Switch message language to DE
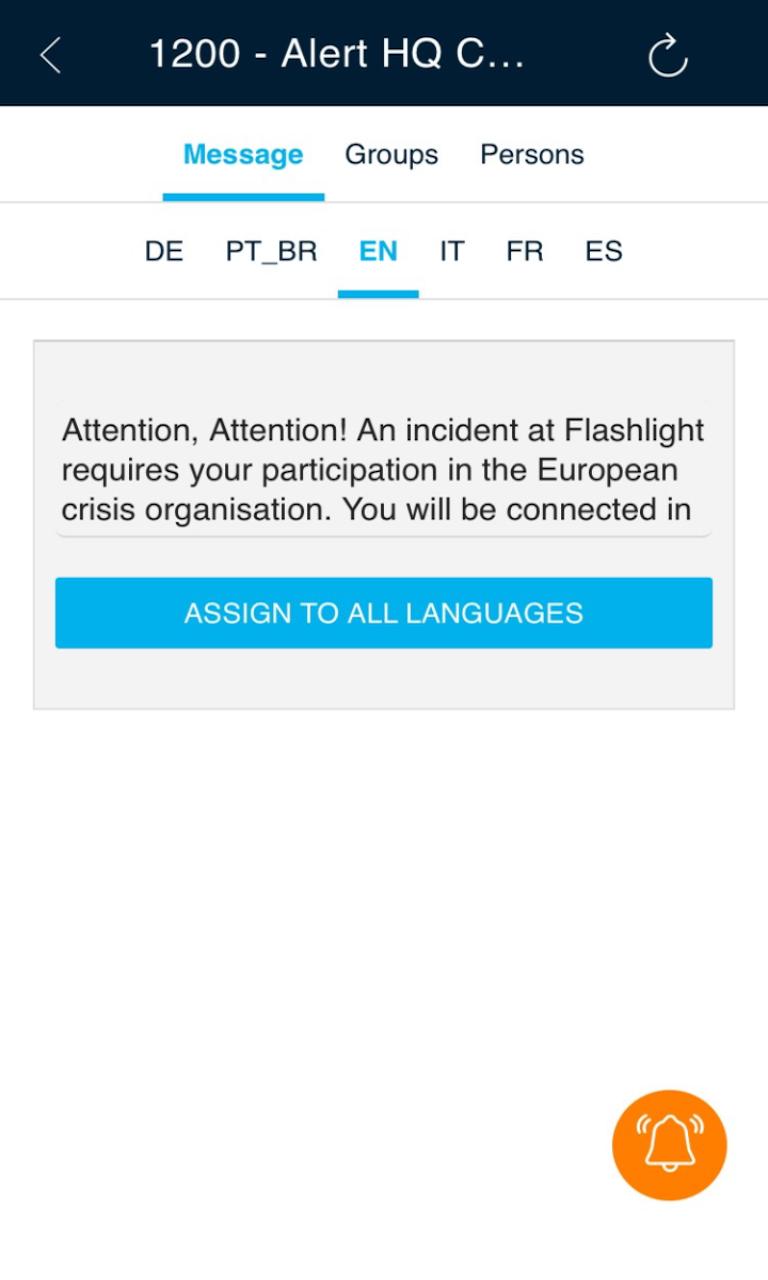 [x=164, y=251]
